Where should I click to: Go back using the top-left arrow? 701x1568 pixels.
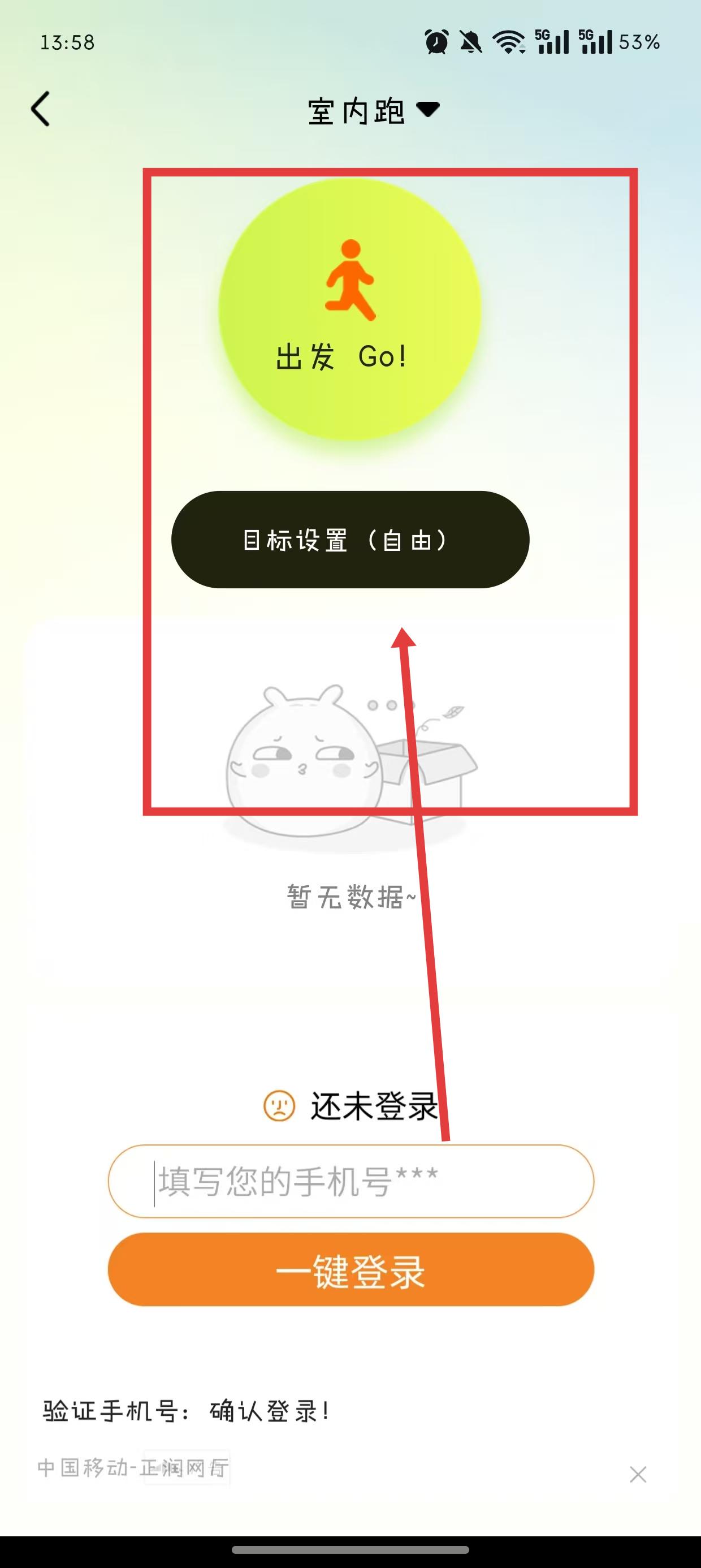41,110
